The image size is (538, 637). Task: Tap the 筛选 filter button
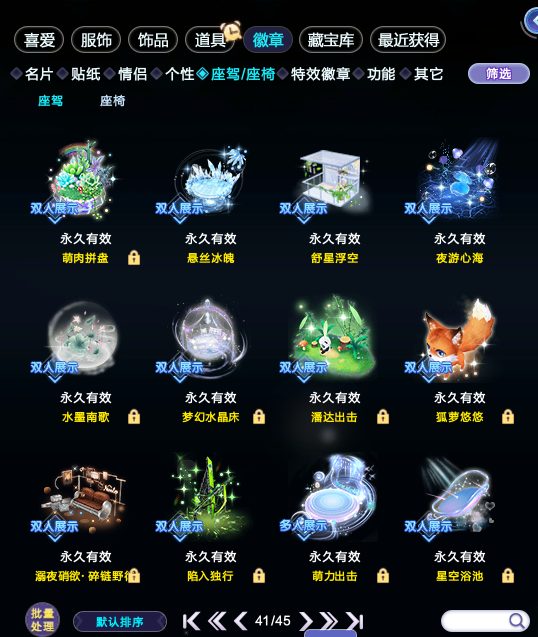(499, 74)
